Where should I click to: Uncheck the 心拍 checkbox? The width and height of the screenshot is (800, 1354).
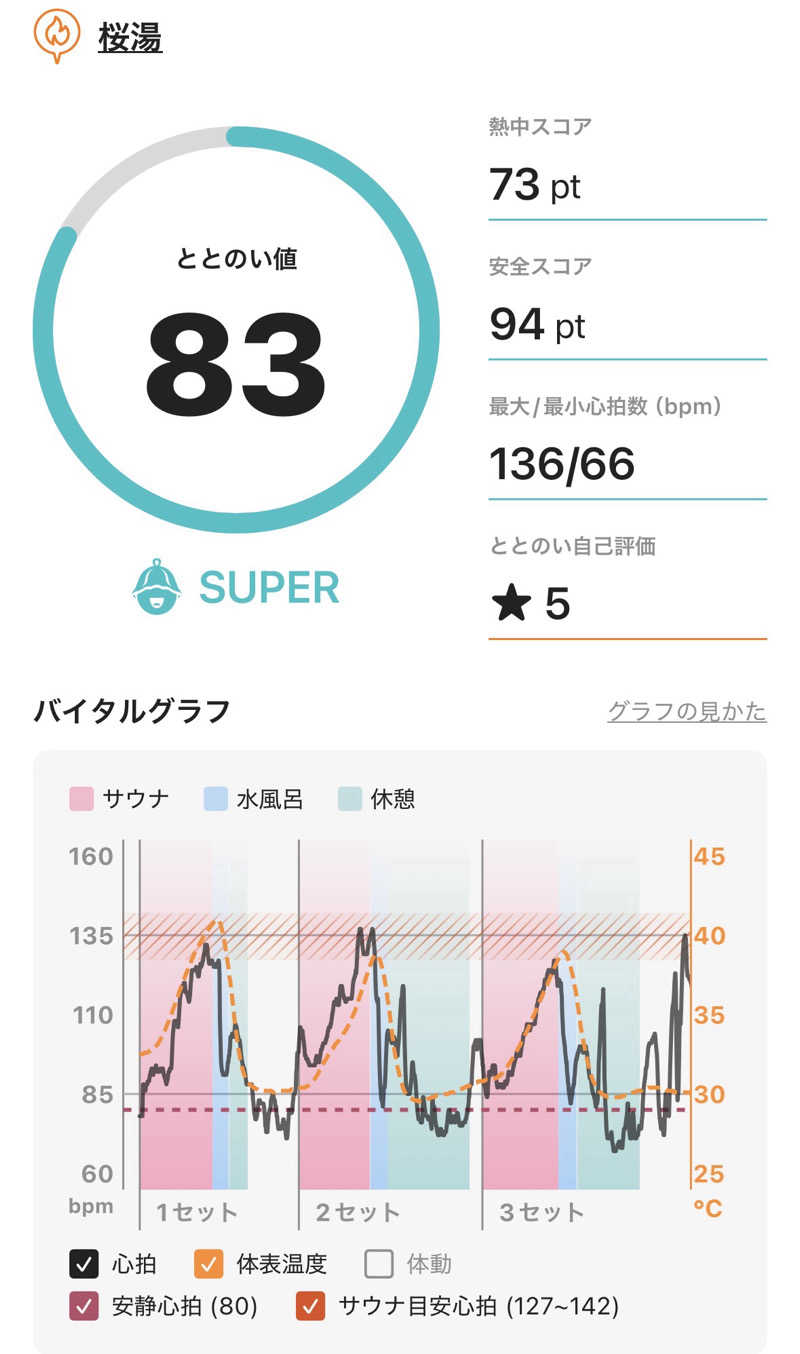[84, 1264]
